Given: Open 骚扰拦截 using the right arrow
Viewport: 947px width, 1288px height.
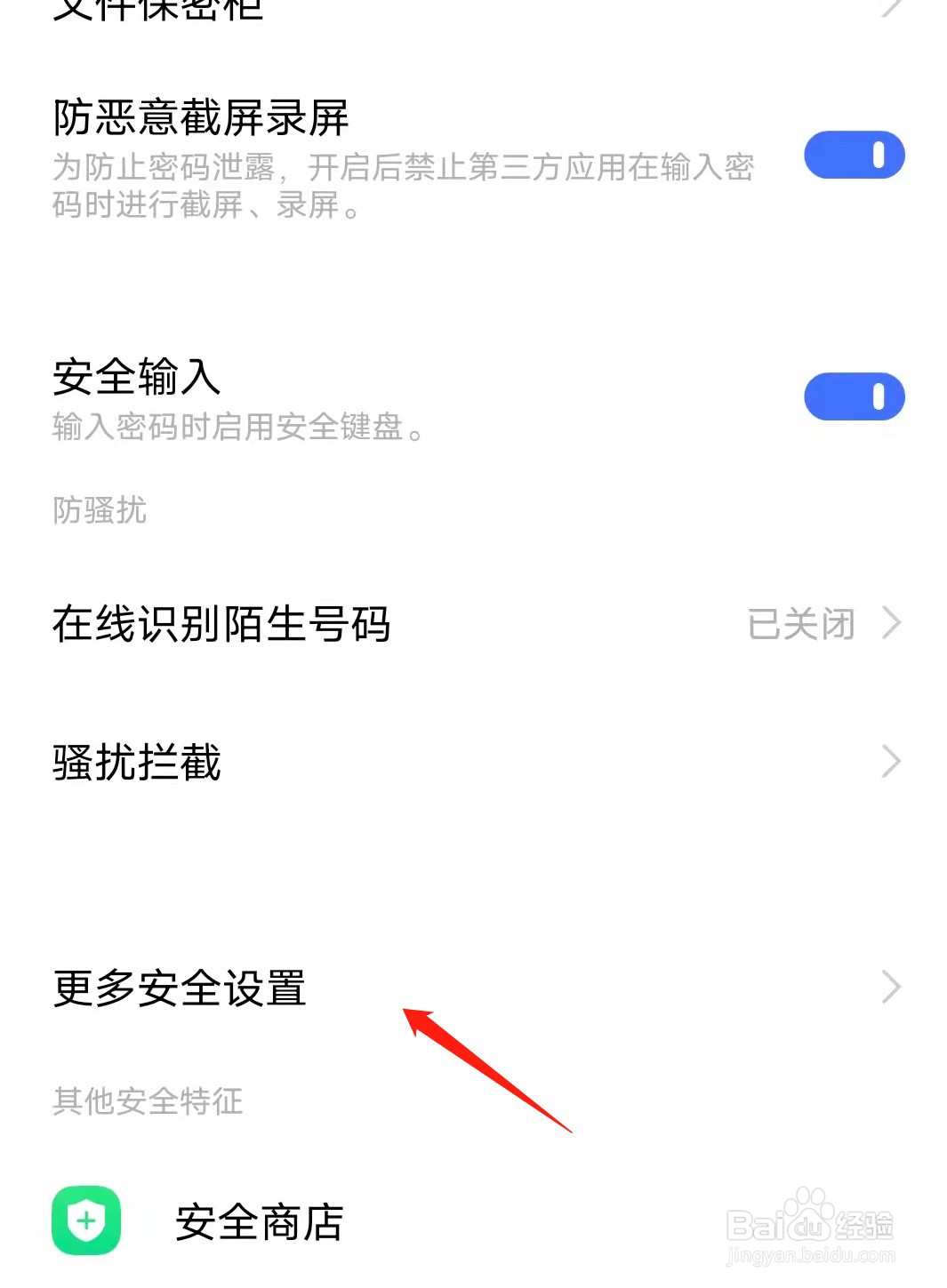Looking at the screenshot, I should [x=892, y=761].
